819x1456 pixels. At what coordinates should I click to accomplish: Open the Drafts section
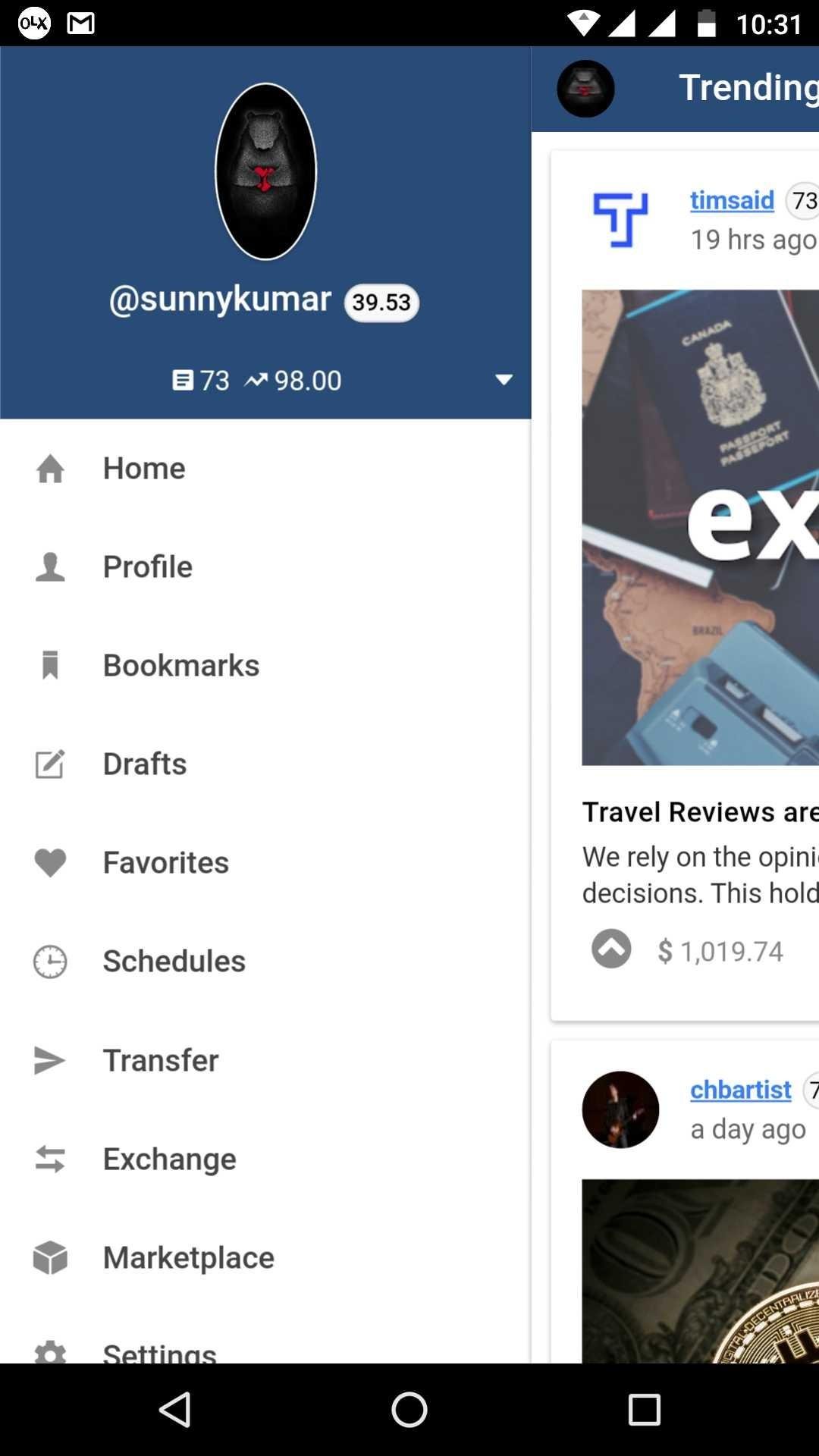[x=265, y=764]
